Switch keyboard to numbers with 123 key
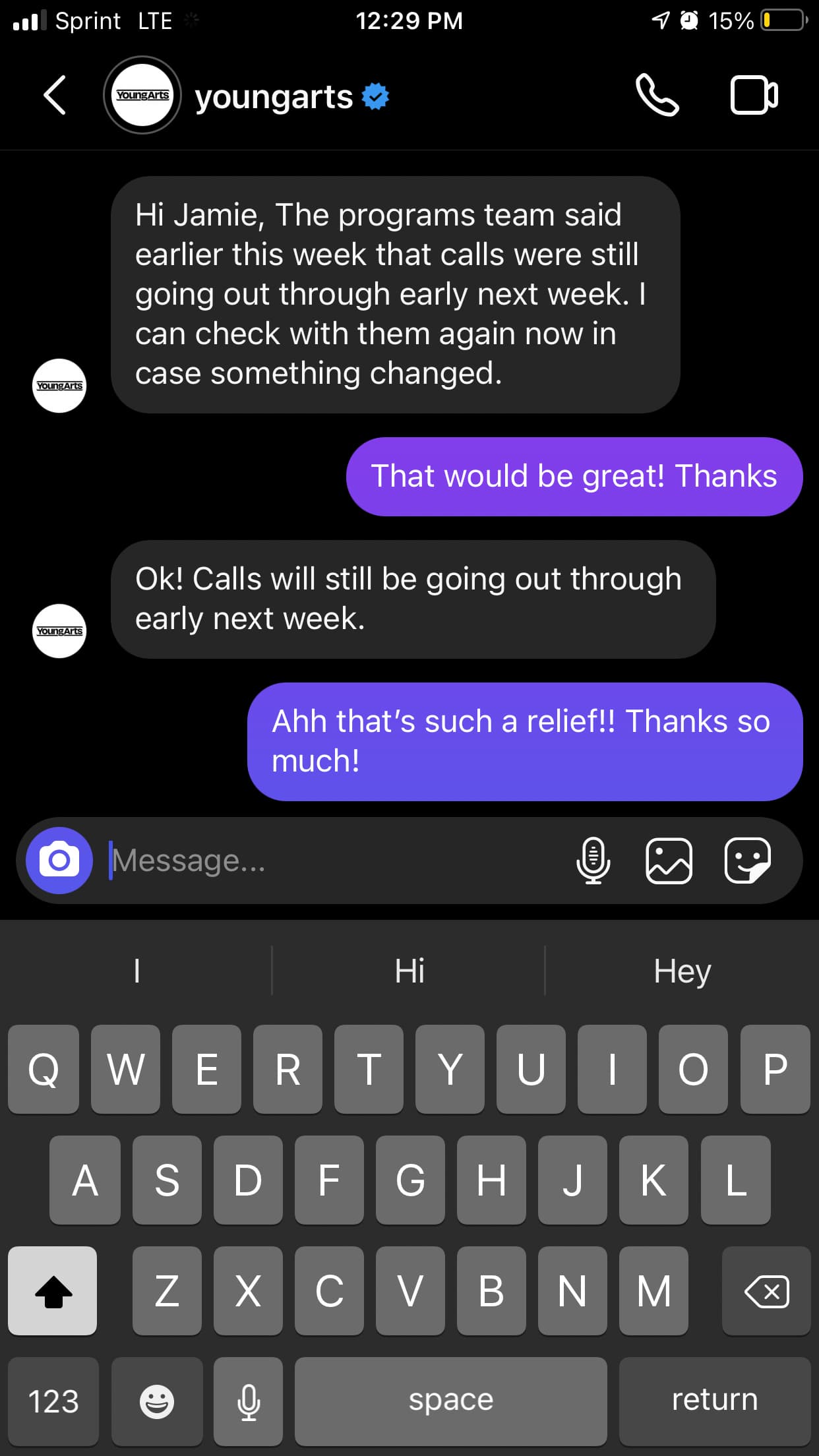The image size is (819, 1456). click(x=53, y=1401)
